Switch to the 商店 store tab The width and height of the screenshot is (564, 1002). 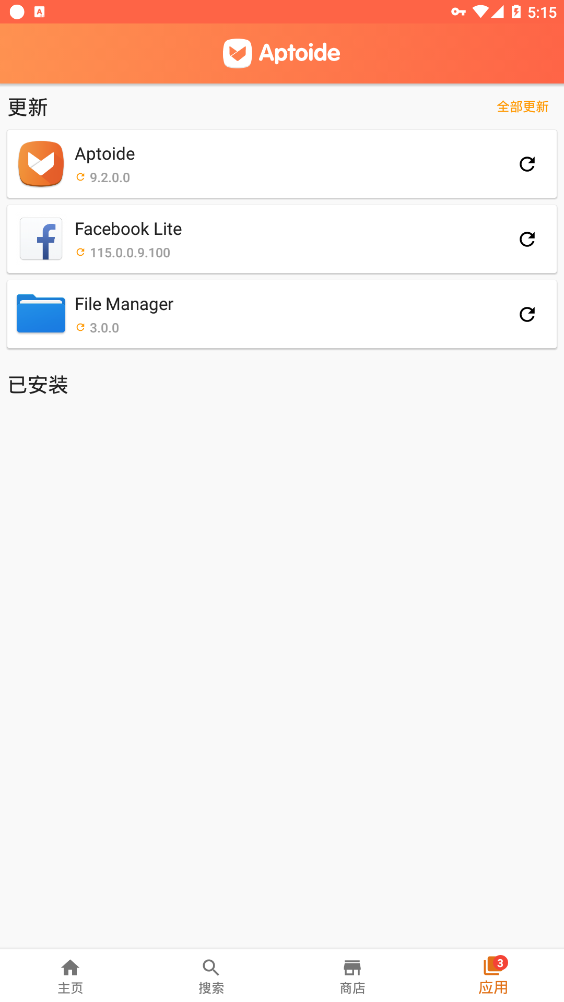point(353,976)
